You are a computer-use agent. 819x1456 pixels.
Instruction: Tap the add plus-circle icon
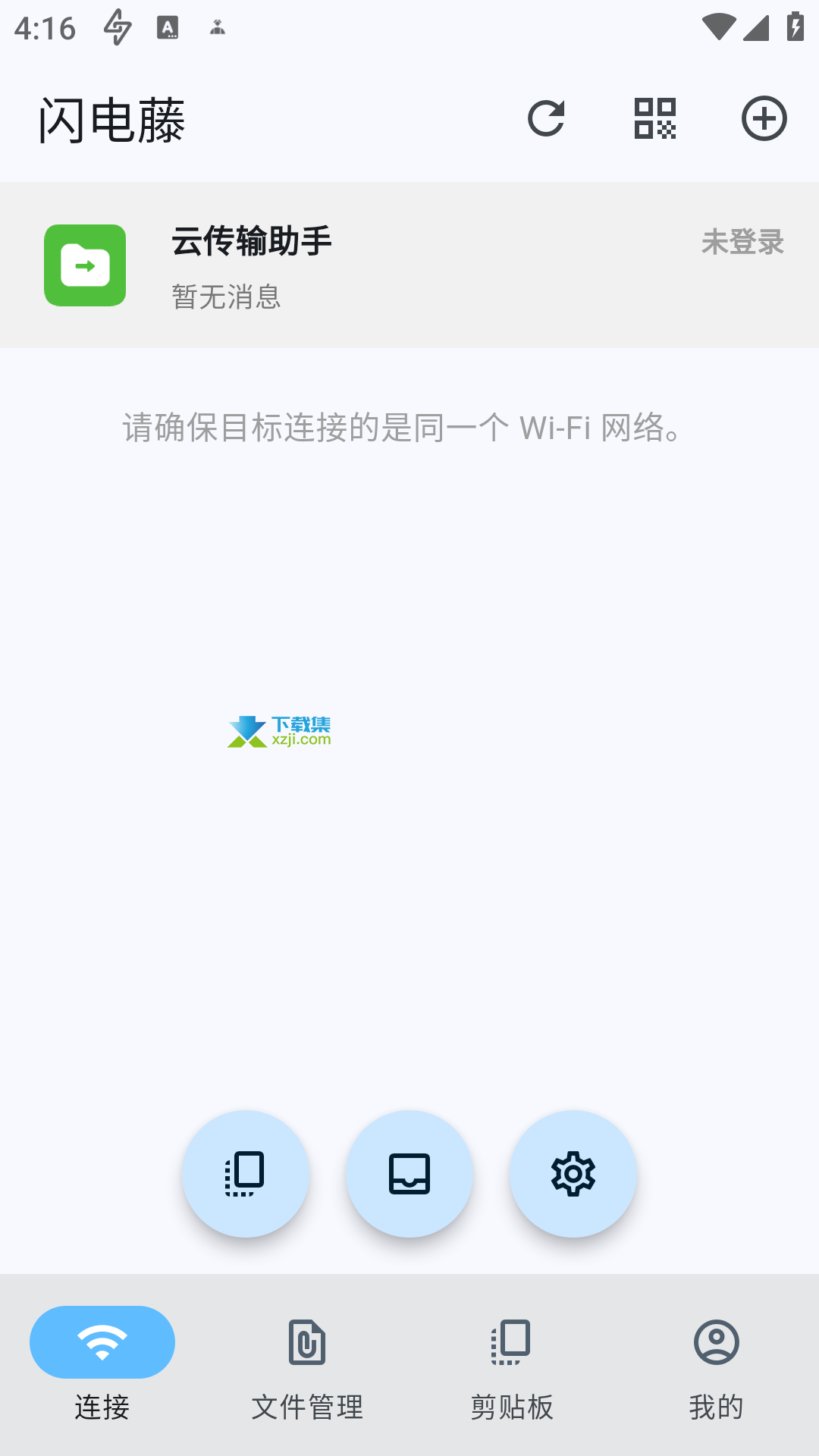[764, 118]
